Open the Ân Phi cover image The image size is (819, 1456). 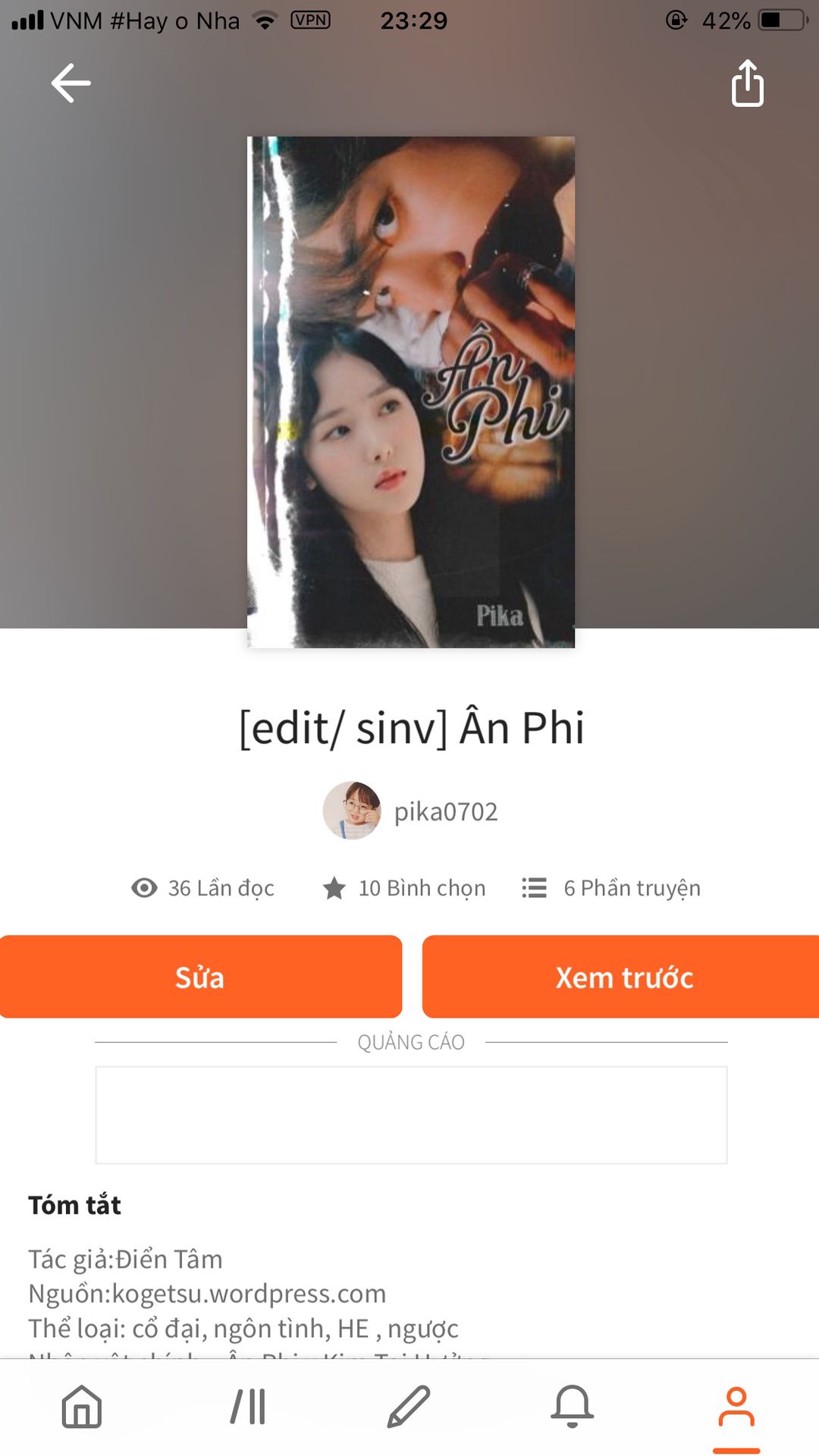[x=411, y=392]
